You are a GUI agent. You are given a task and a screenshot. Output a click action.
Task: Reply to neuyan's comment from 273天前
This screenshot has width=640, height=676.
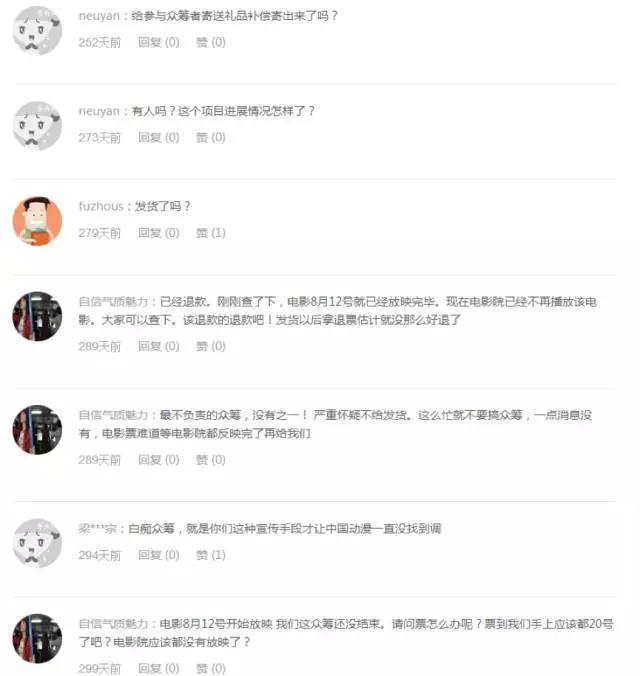point(158,138)
